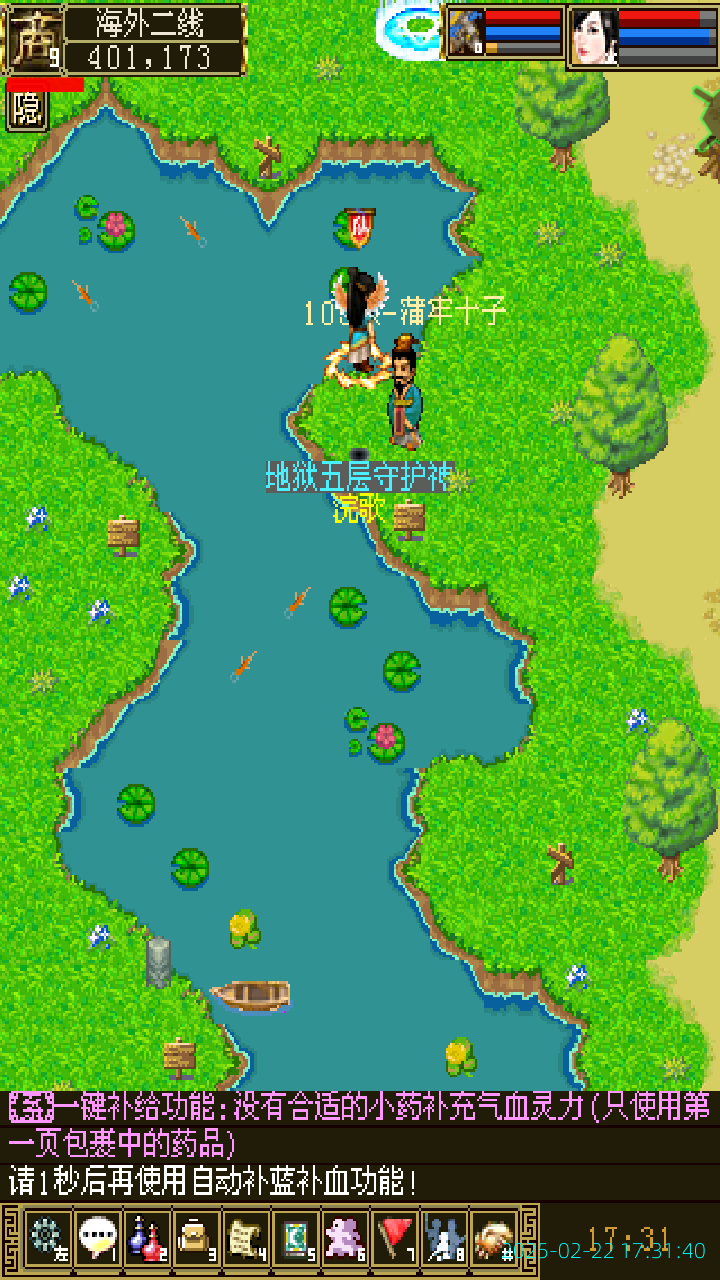Open the green card book slot
The height and width of the screenshot is (1280, 720).
click(296, 1238)
